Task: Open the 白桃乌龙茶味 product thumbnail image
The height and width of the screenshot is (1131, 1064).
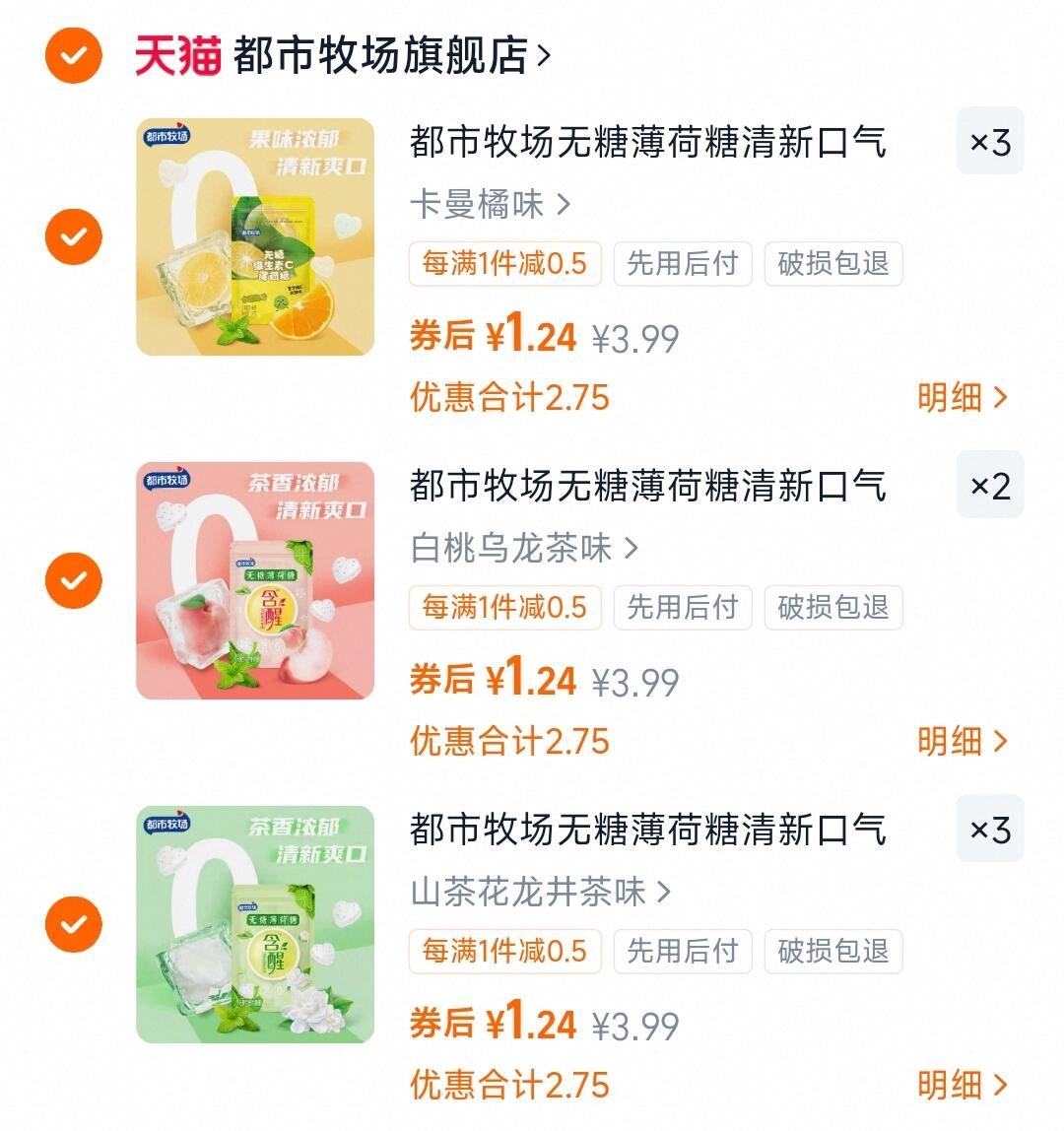Action: (252, 579)
